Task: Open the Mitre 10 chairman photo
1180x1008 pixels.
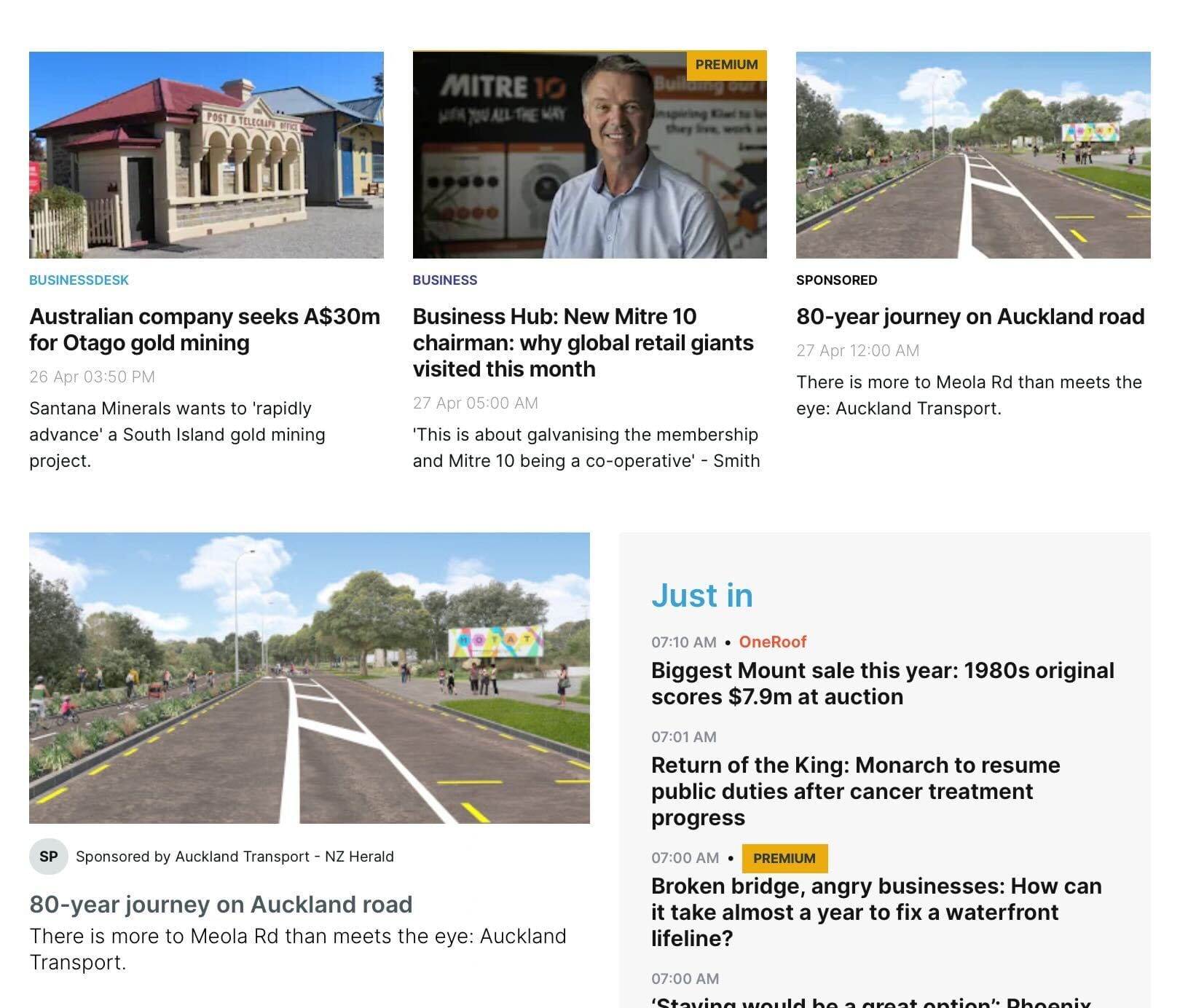Action: pyautogui.click(x=589, y=154)
